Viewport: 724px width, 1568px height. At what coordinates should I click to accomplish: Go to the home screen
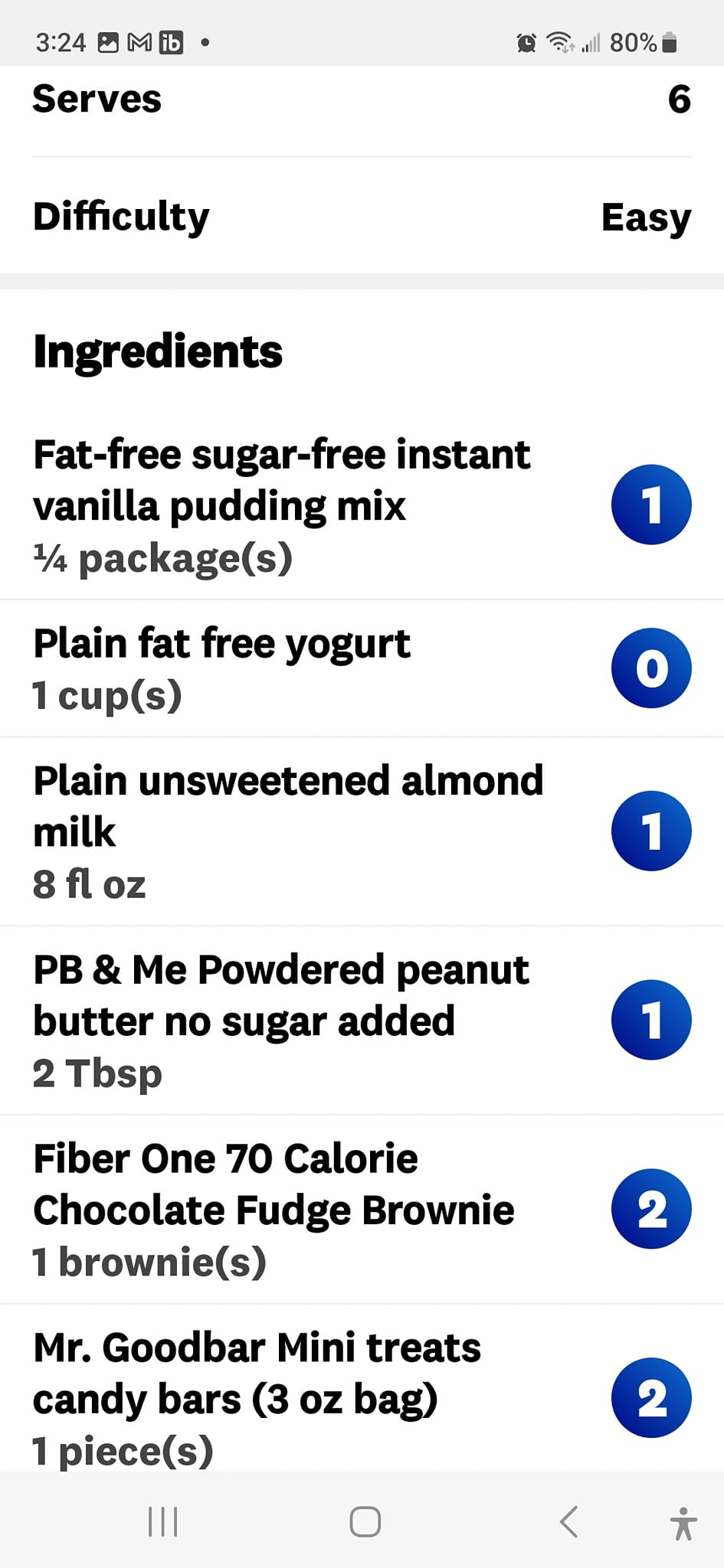(x=365, y=1521)
